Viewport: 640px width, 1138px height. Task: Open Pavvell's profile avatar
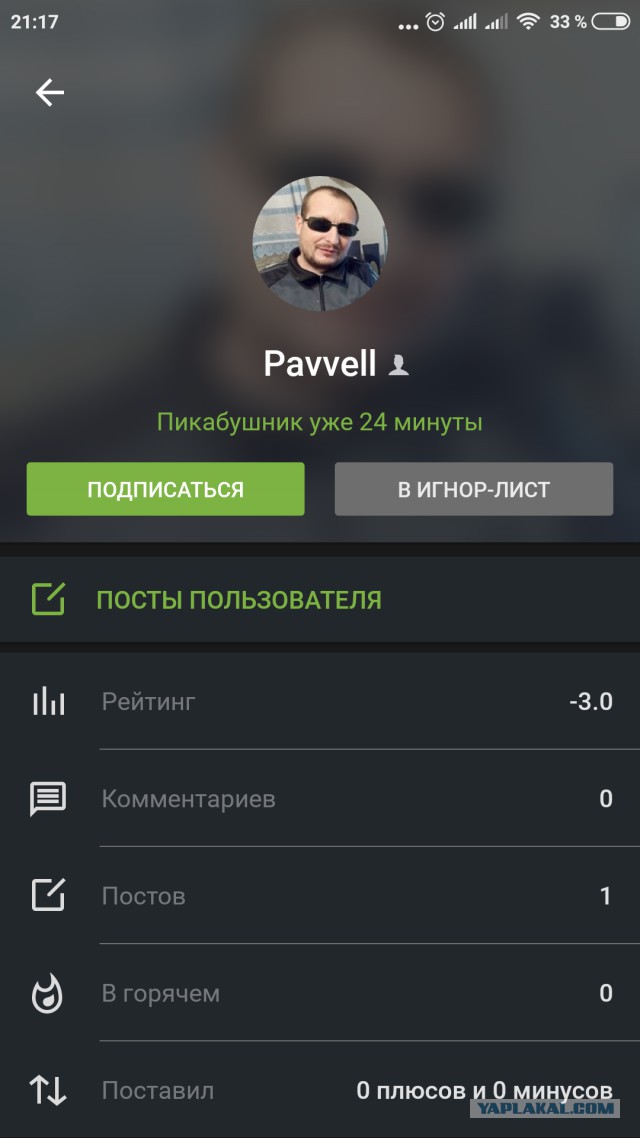click(319, 243)
